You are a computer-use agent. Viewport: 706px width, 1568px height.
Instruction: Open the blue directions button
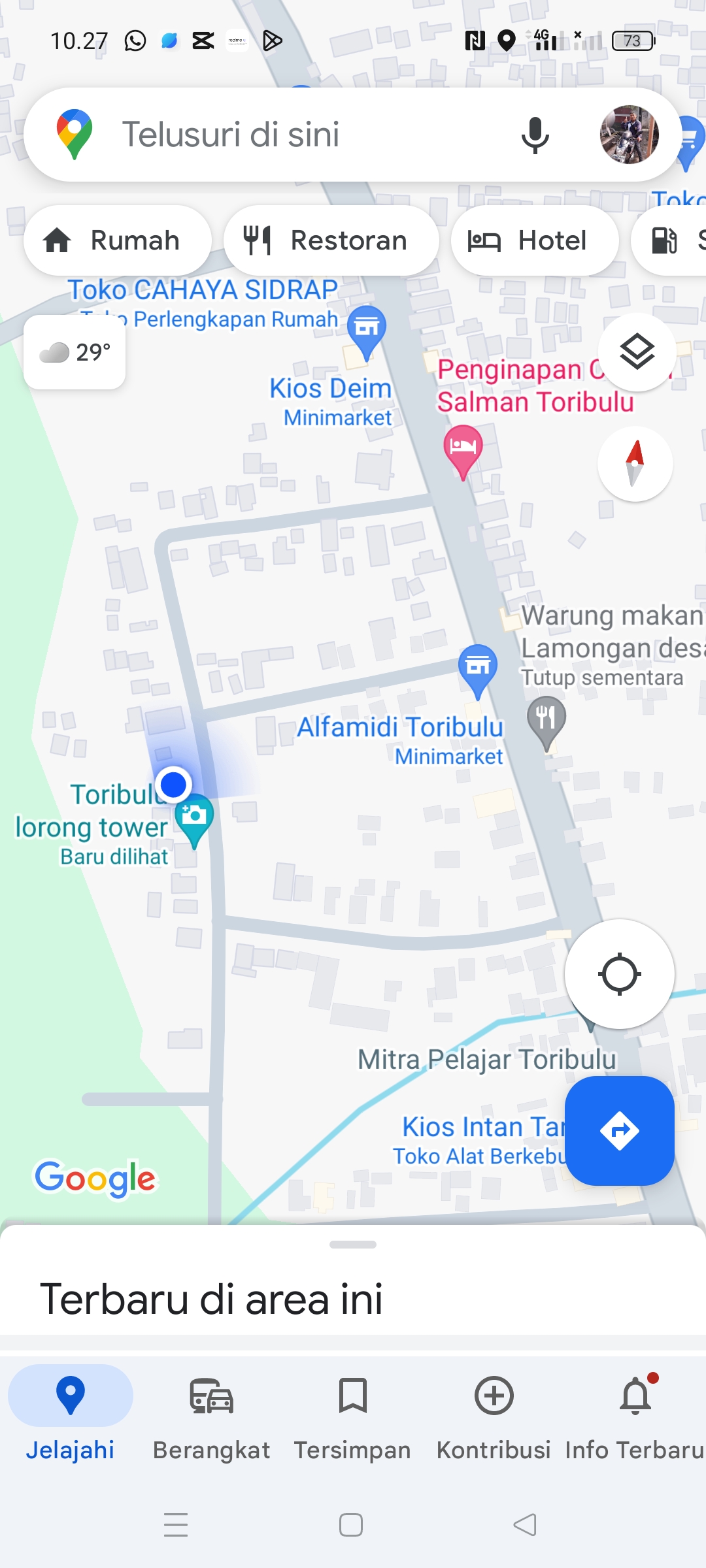[619, 1130]
